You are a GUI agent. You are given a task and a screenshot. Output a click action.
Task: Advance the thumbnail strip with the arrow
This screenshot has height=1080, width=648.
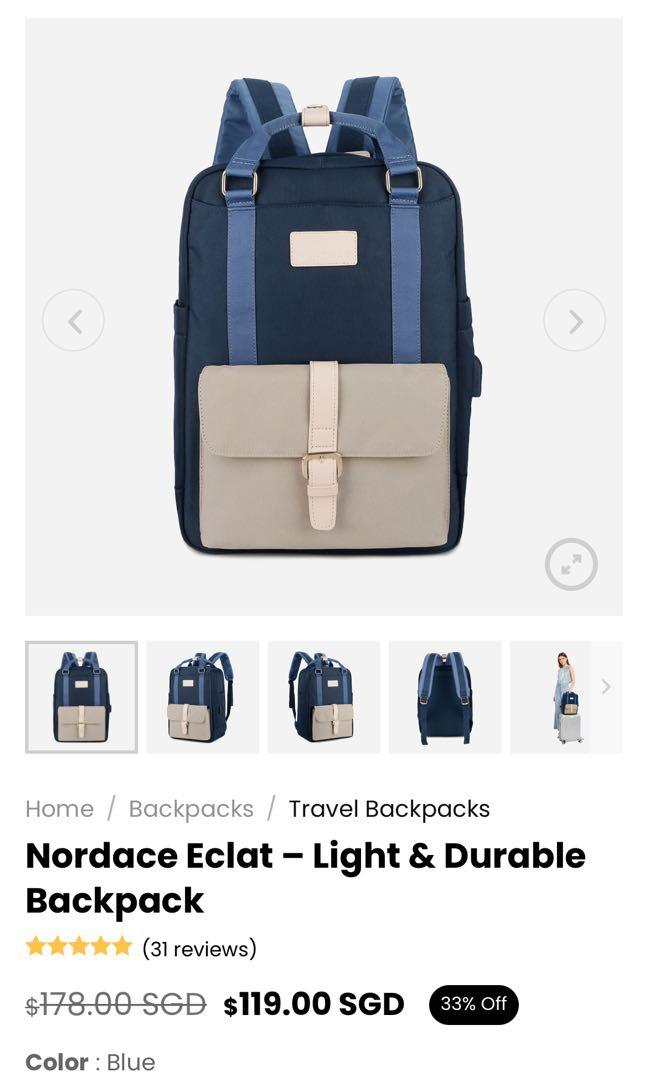pyautogui.click(x=605, y=687)
